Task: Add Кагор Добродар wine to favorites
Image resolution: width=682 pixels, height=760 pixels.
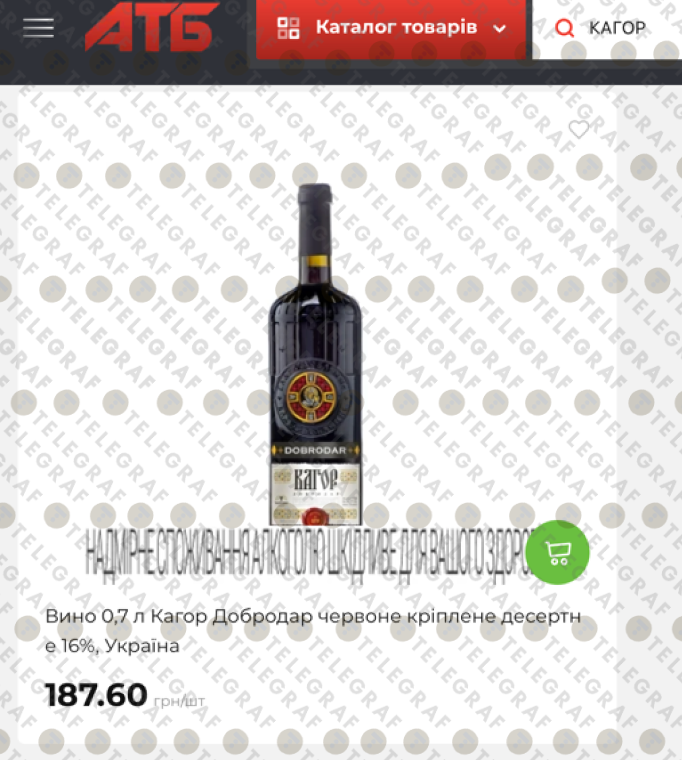Action: [x=578, y=129]
